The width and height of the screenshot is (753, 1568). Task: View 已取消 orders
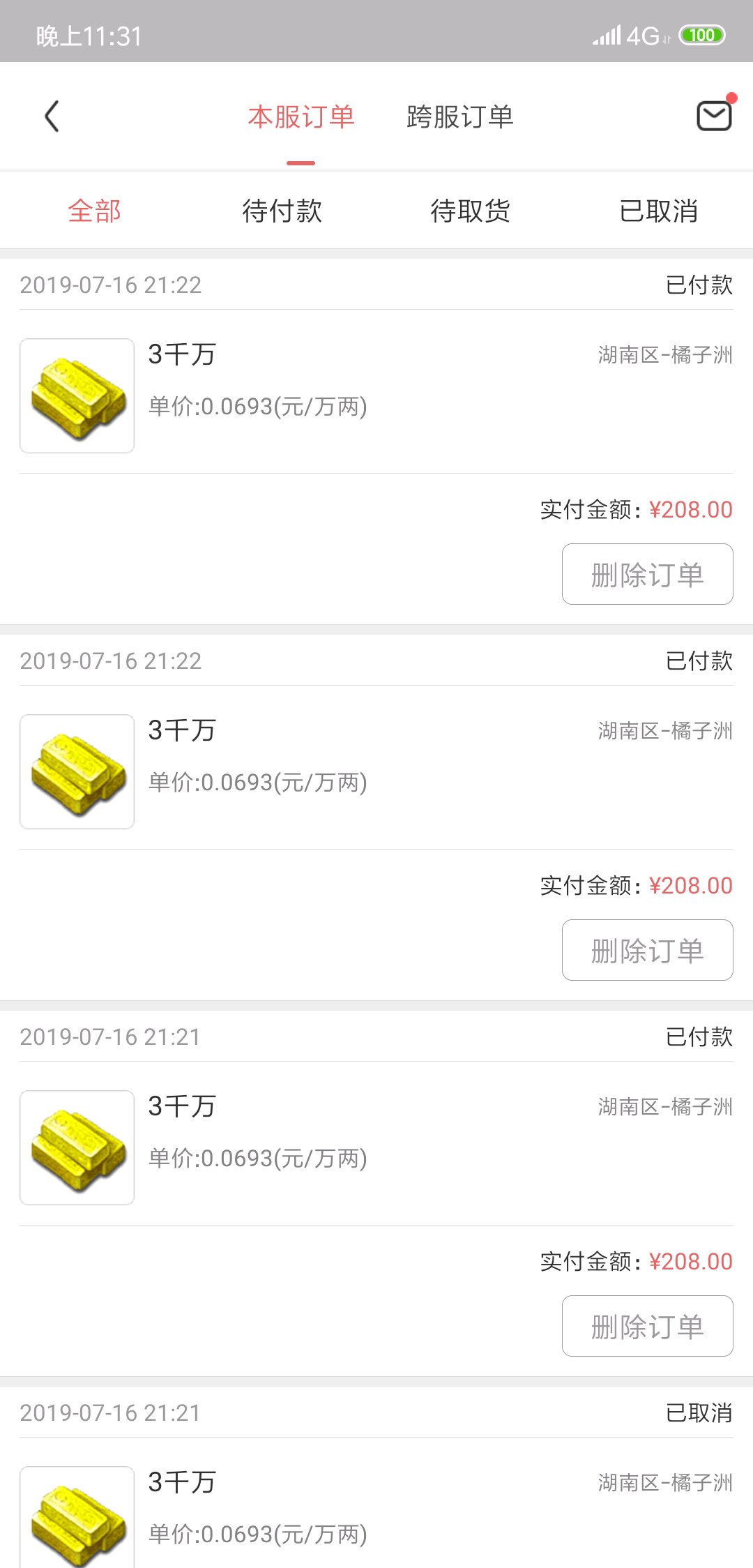coord(659,211)
